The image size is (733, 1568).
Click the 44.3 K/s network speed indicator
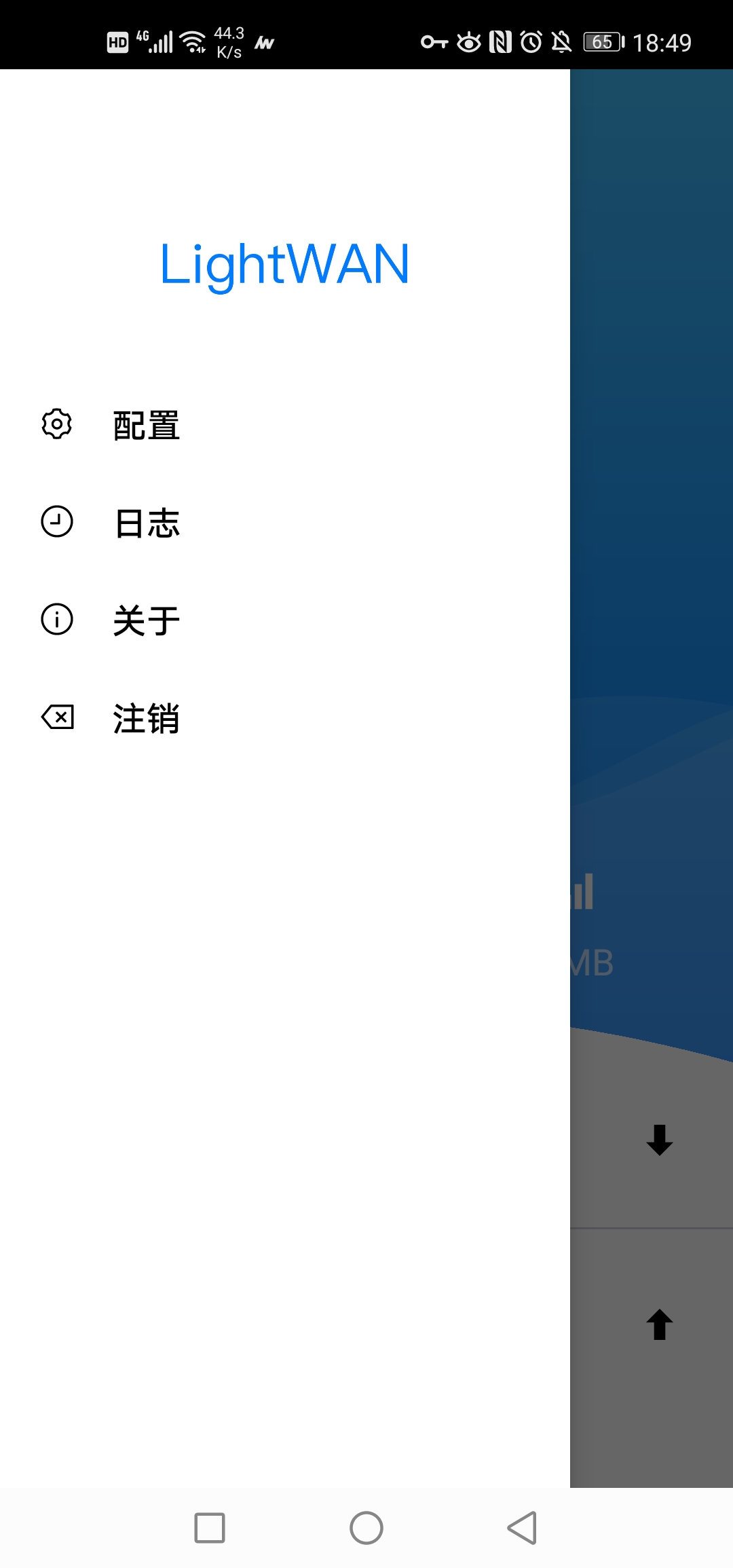pyautogui.click(x=229, y=41)
